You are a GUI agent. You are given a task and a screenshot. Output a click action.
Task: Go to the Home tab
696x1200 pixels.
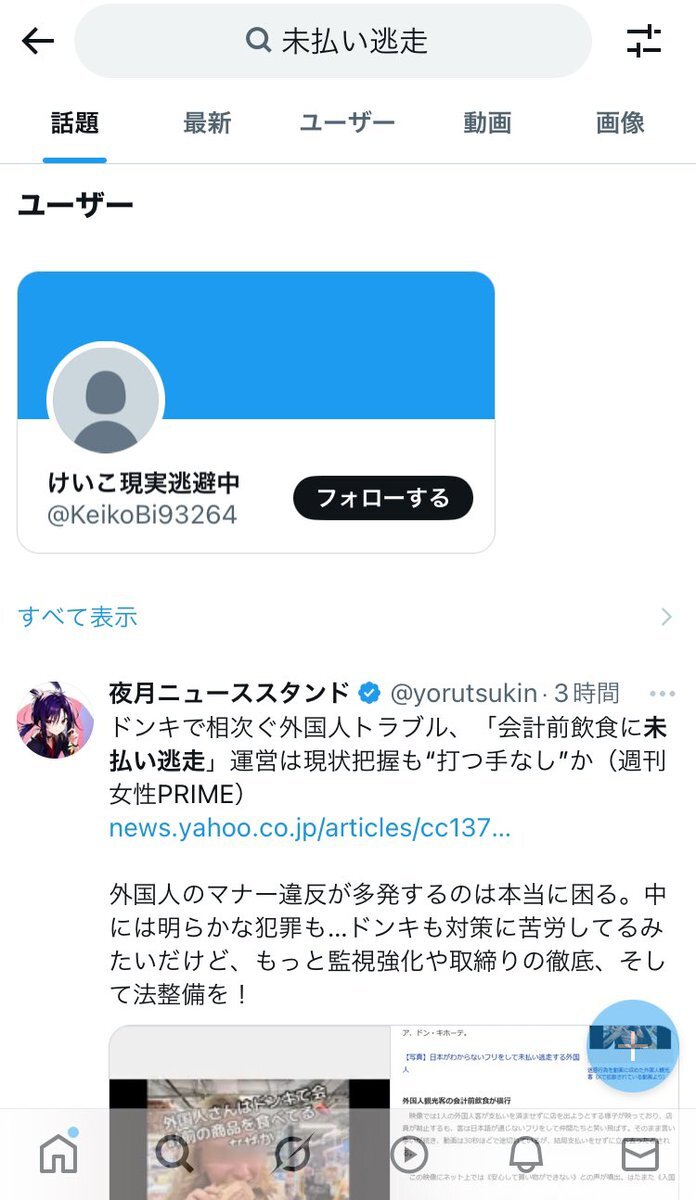[x=58, y=1154]
